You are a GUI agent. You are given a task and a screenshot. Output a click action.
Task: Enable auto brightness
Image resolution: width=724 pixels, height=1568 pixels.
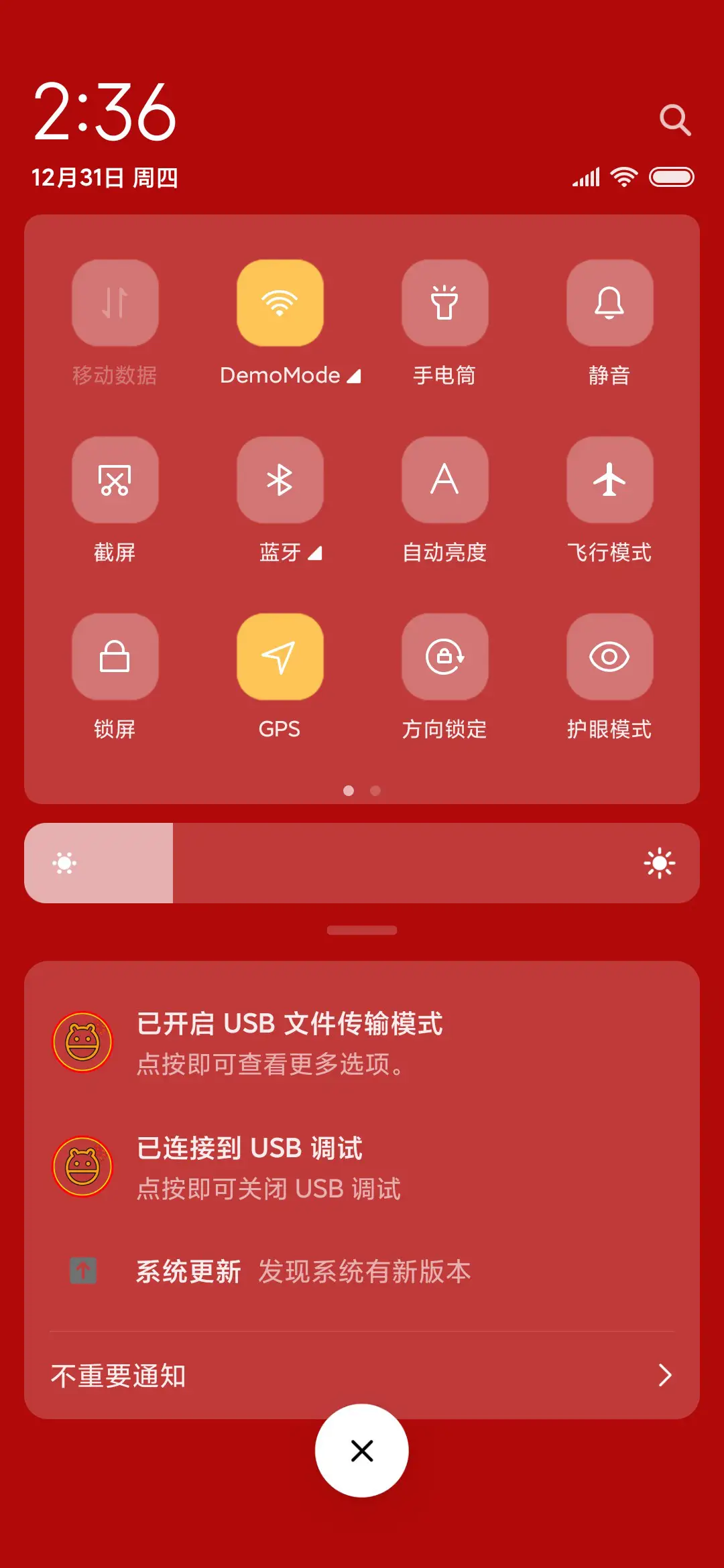[x=444, y=480]
